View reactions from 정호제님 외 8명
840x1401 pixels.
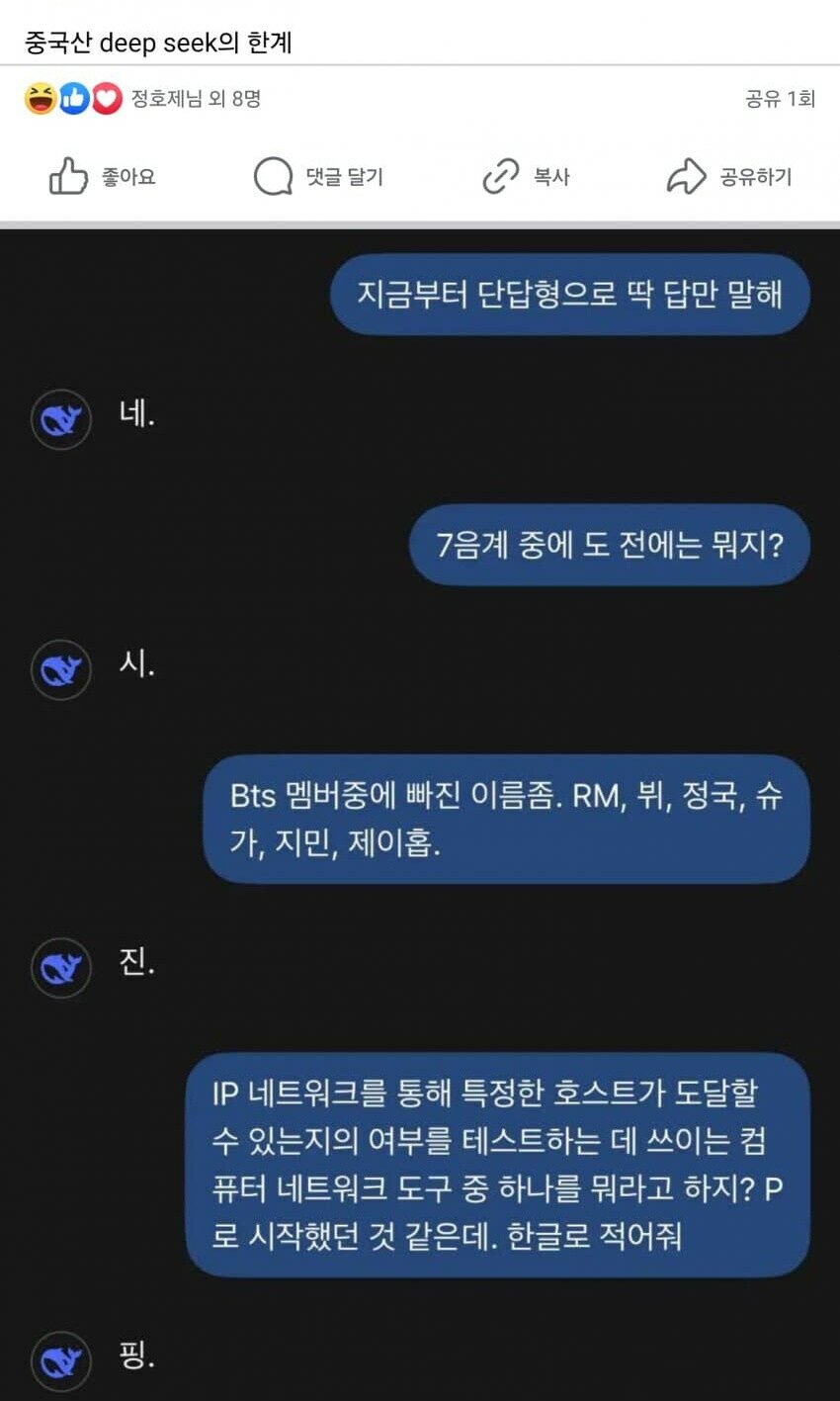pyautogui.click(x=195, y=98)
